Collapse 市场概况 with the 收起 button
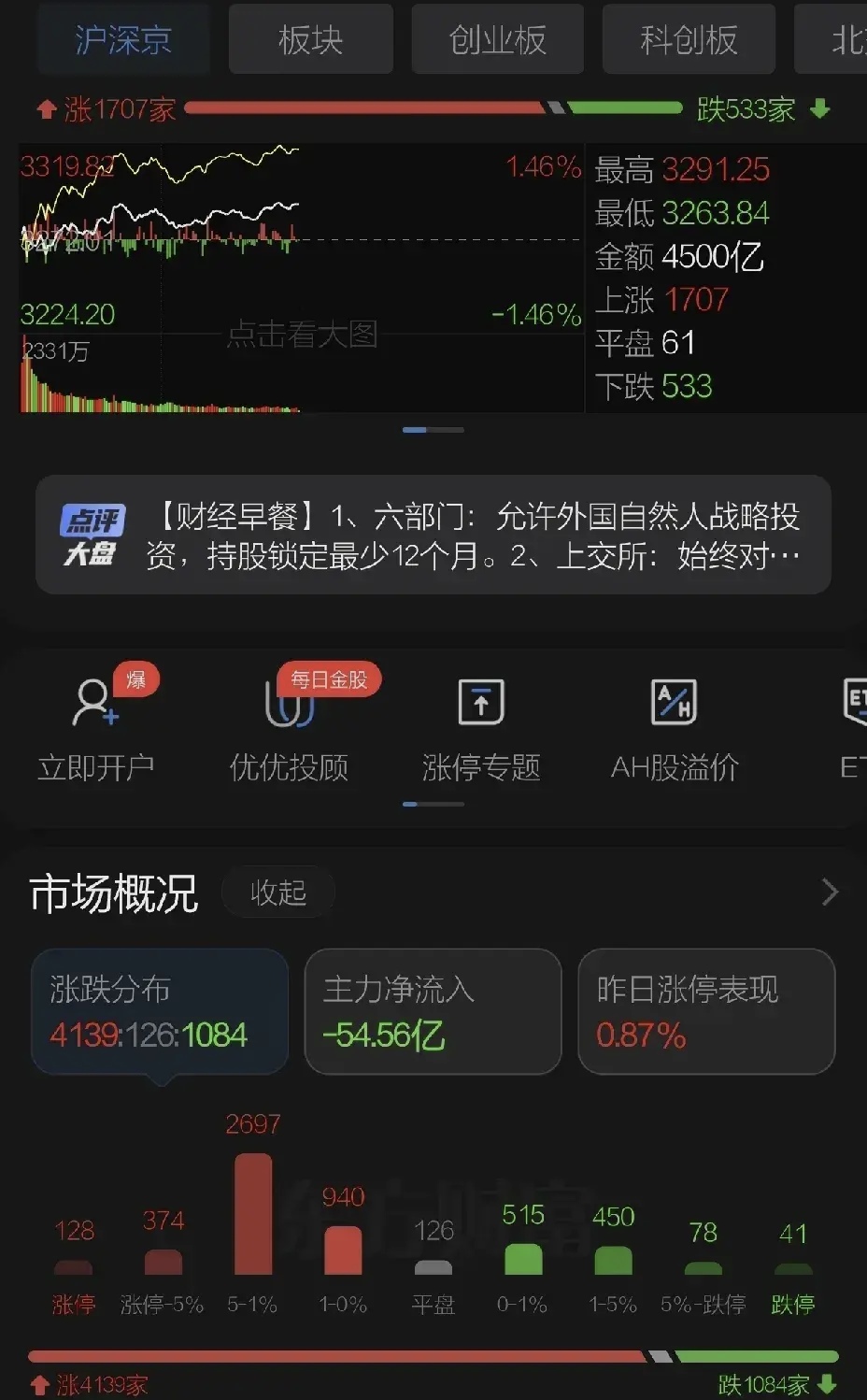867x1400 pixels. pos(277,891)
